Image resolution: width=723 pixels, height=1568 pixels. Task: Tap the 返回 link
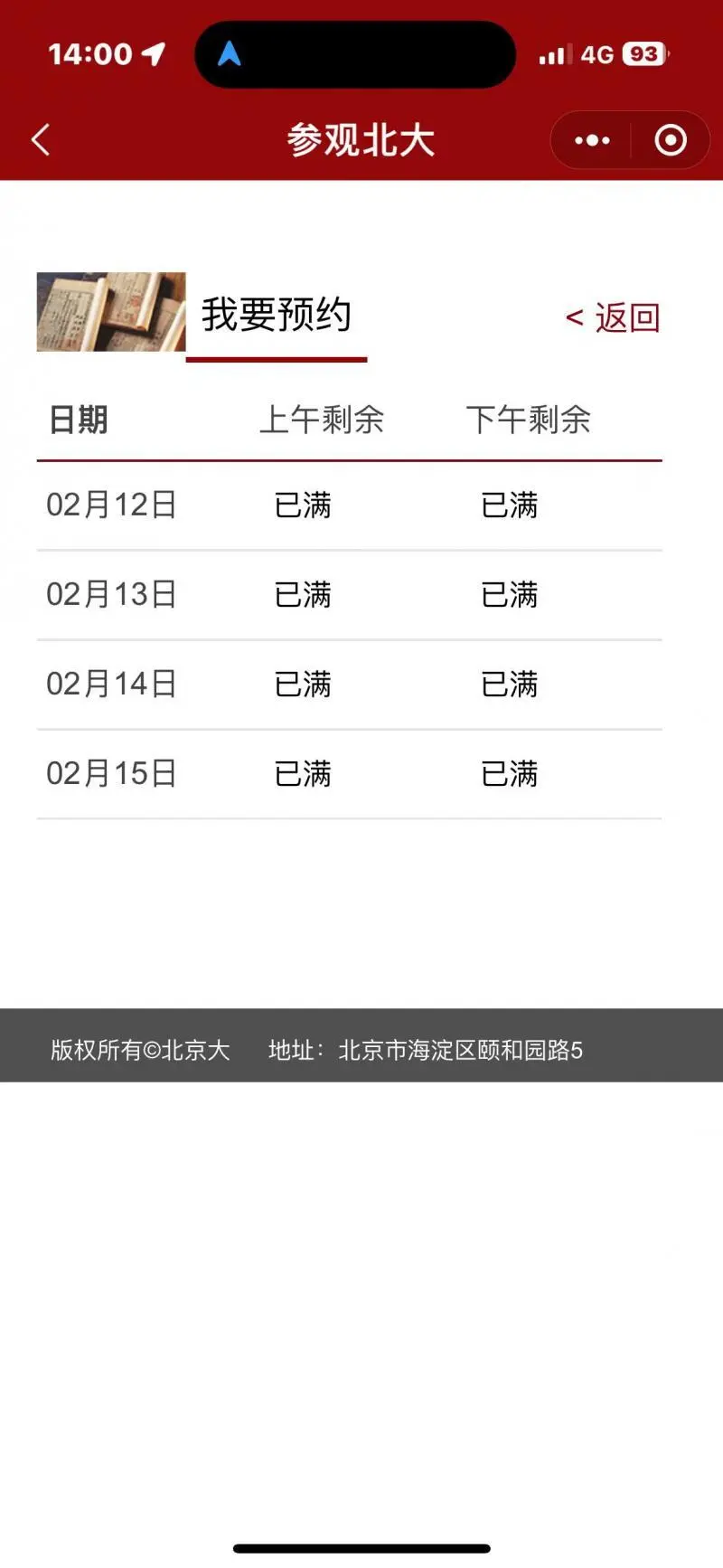613,318
